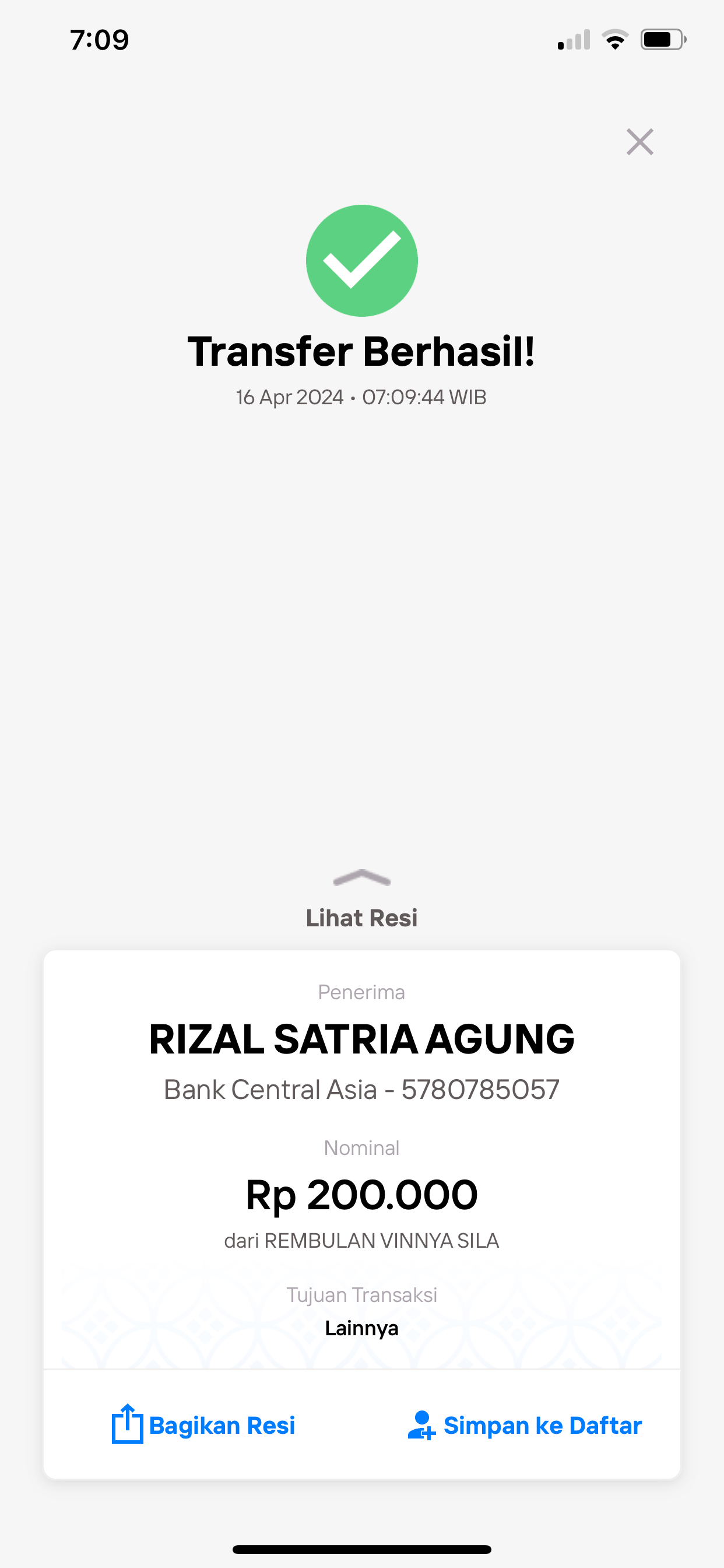Save recipient with Simpan ke Daftar
The image size is (724, 1568).
tap(525, 1426)
